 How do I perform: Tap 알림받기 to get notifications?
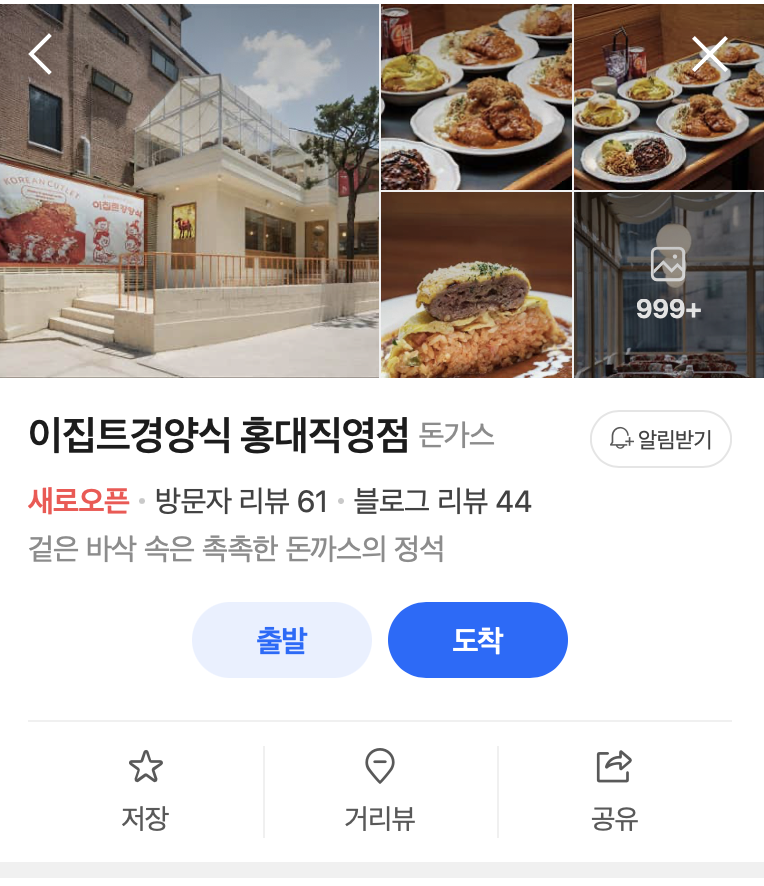[661, 439]
